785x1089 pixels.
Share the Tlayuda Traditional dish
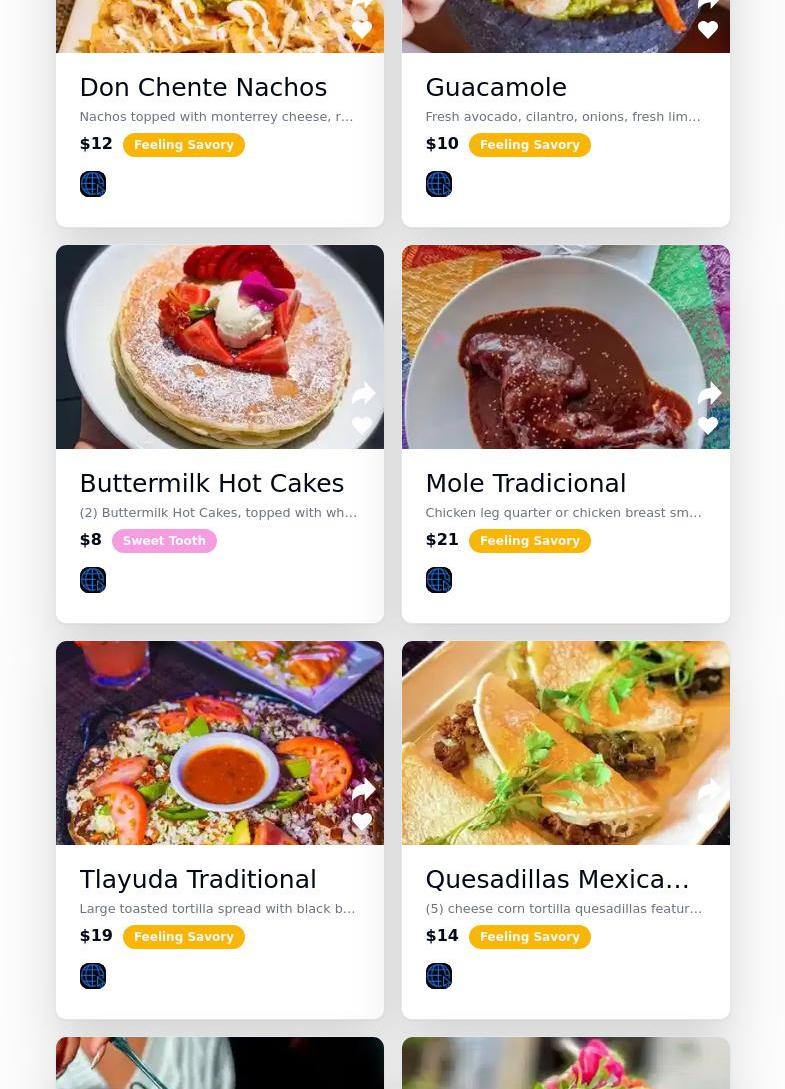click(x=363, y=790)
